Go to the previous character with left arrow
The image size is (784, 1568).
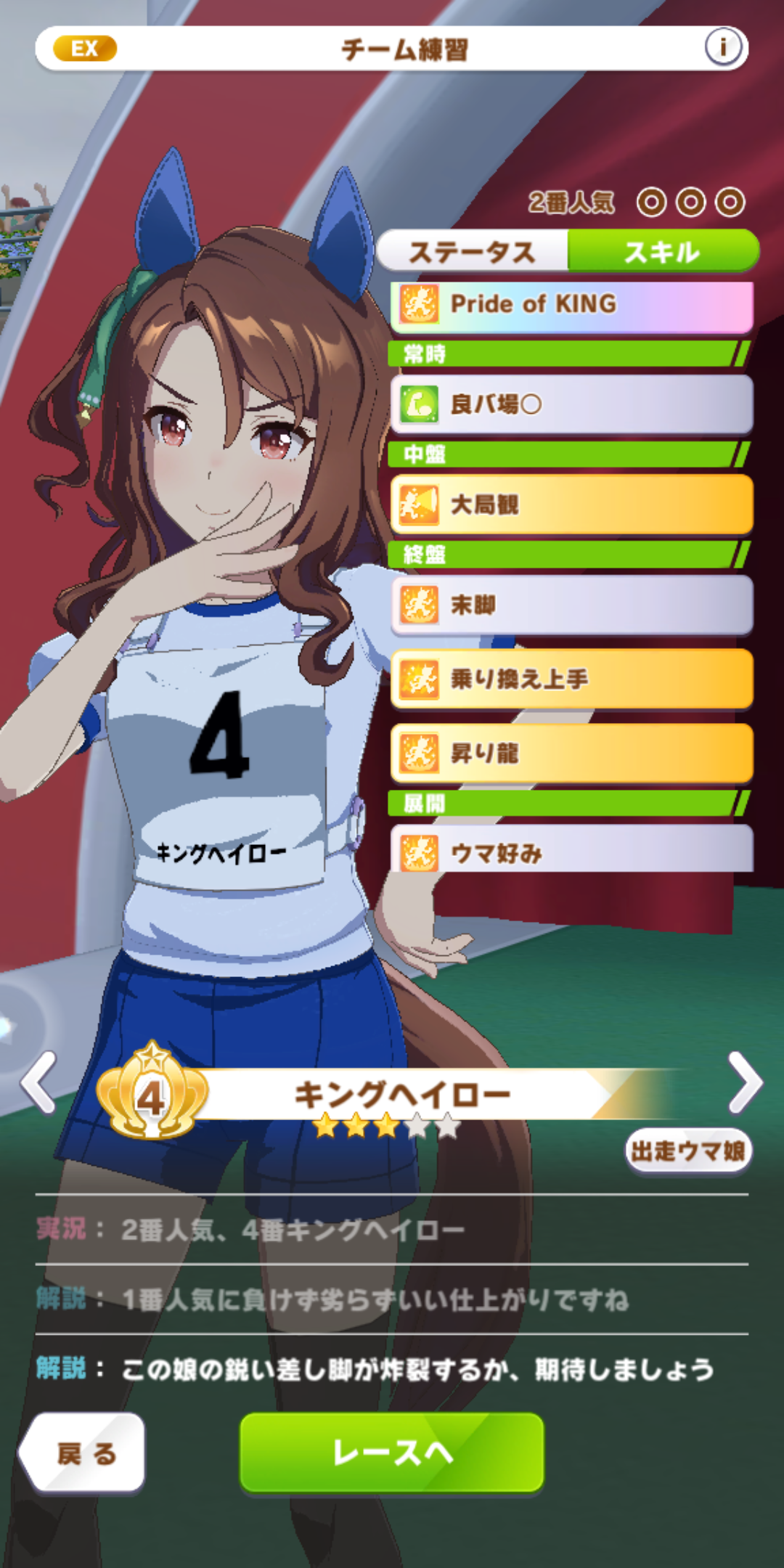pyautogui.click(x=38, y=1082)
